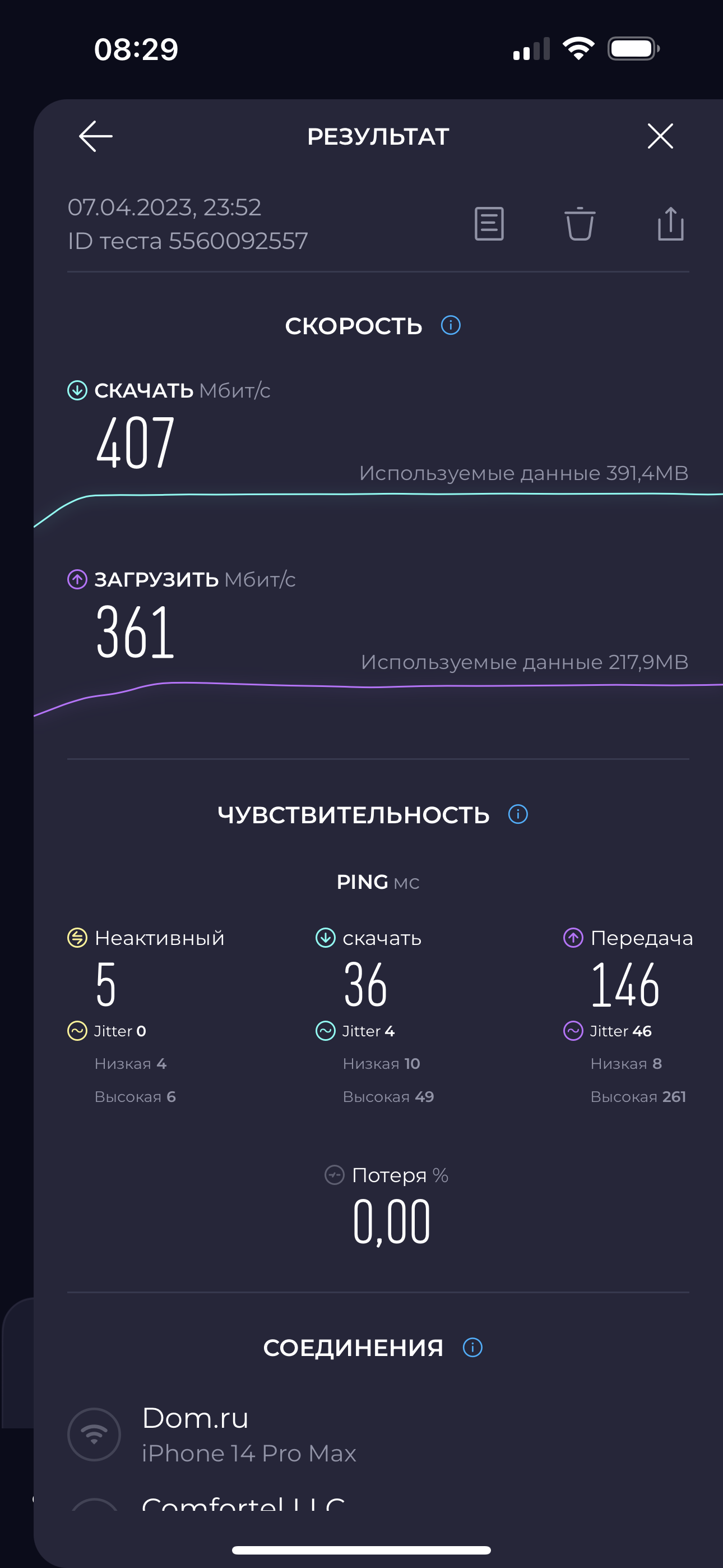Open the test notes icon
The image size is (723, 1568).
(489, 224)
